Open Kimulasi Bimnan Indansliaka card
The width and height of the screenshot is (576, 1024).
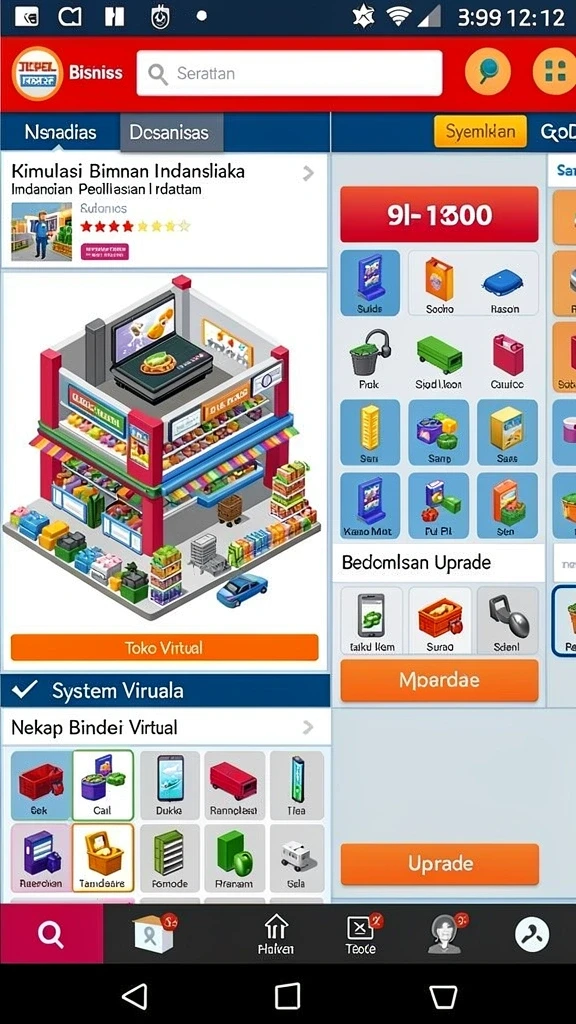(x=164, y=212)
